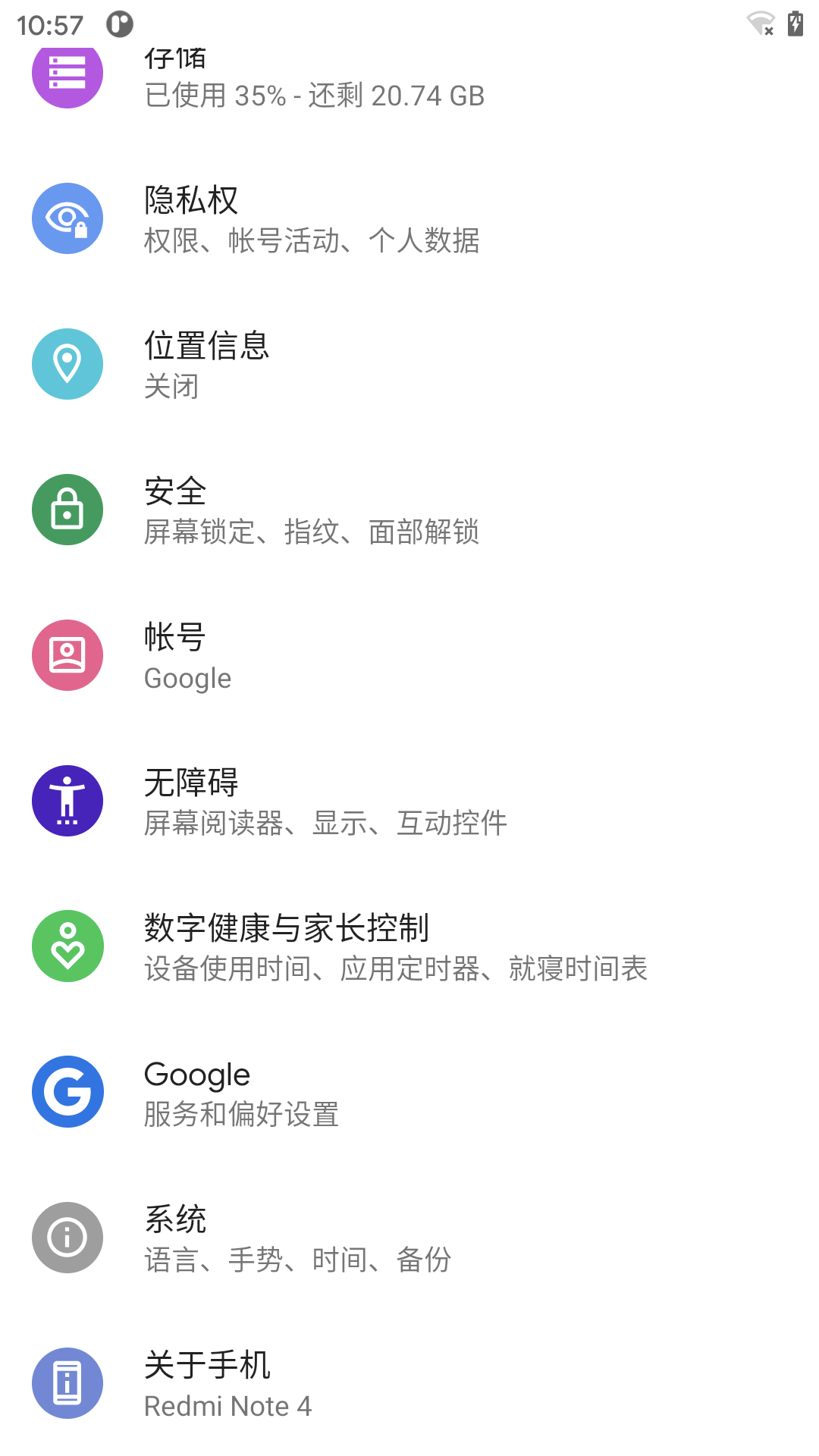Viewport: 819px width, 1456px height.
Task: Open the notification icon in status bar
Action: click(118, 24)
